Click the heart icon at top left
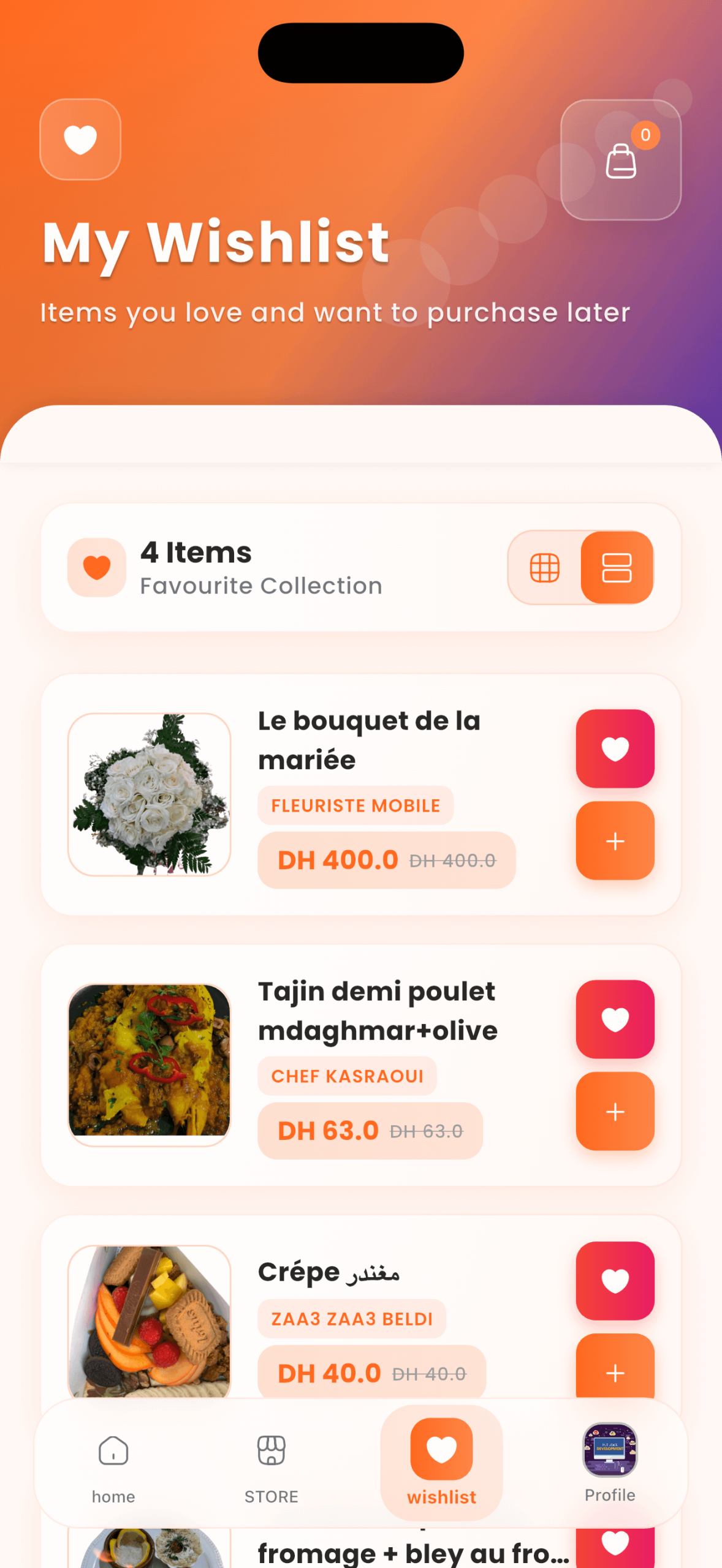The height and width of the screenshot is (1568, 722). [80, 140]
